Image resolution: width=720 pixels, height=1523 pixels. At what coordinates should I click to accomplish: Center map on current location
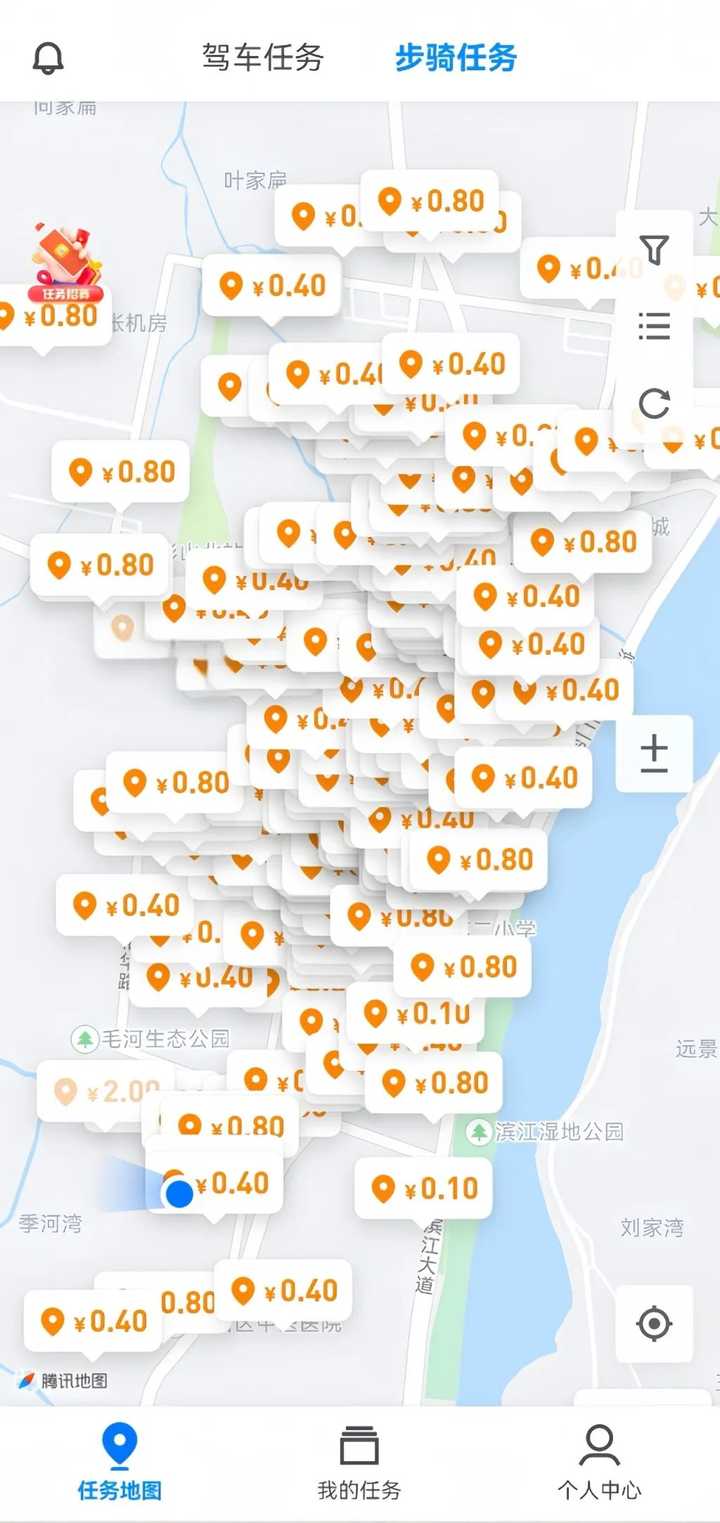pos(653,1324)
